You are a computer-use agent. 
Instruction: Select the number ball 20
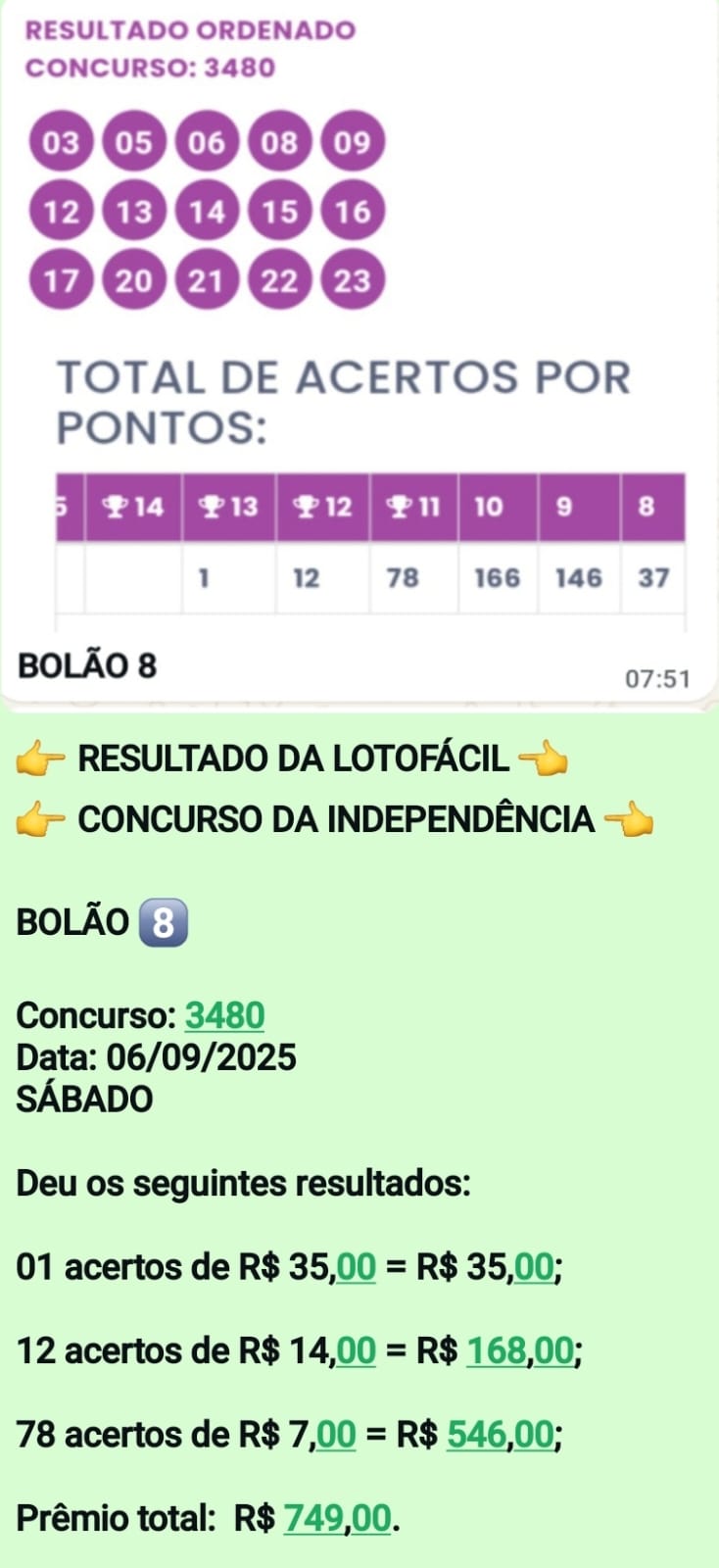pyautogui.click(x=132, y=278)
